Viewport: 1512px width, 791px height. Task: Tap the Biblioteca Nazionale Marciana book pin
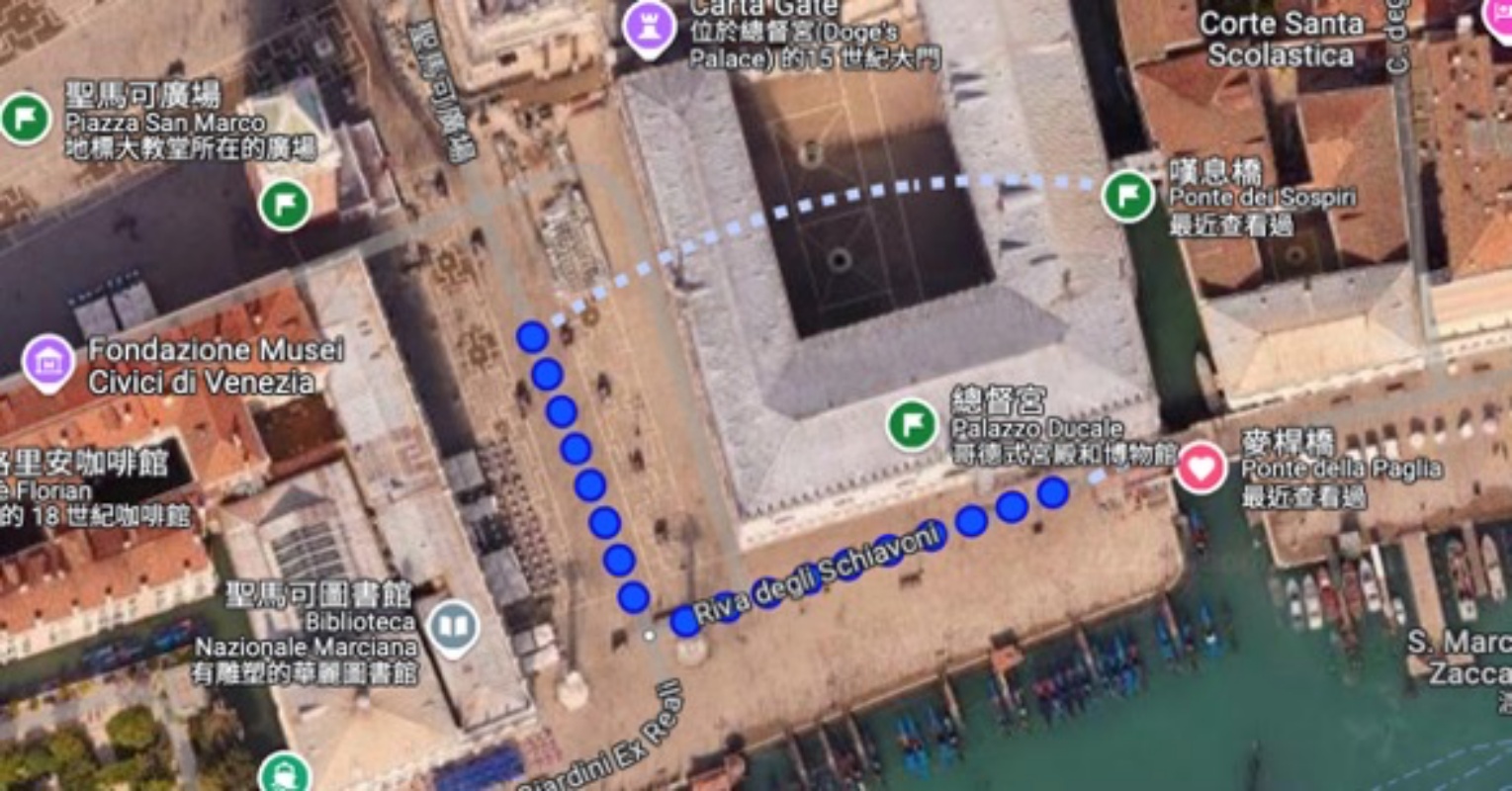tap(454, 628)
